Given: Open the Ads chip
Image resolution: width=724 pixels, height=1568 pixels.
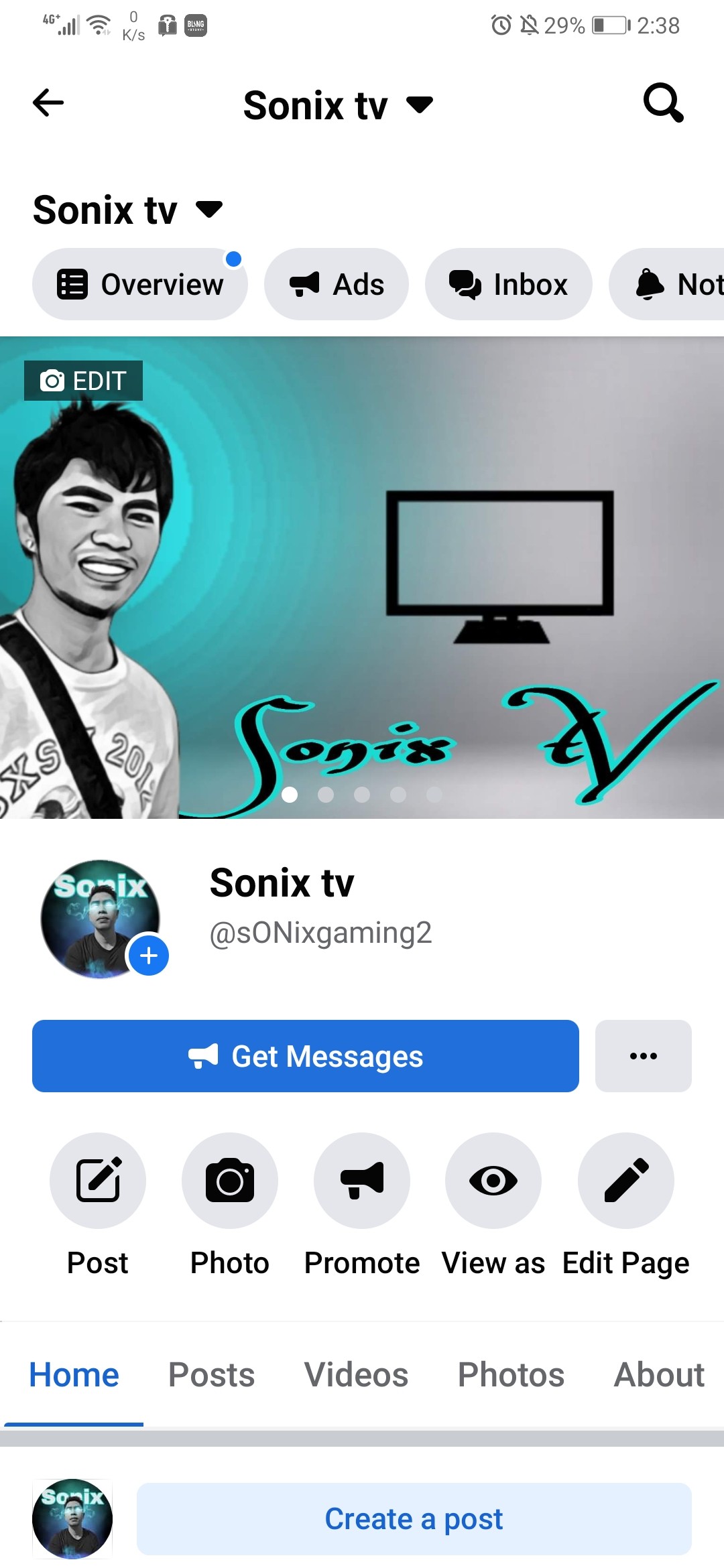Looking at the screenshot, I should (337, 284).
